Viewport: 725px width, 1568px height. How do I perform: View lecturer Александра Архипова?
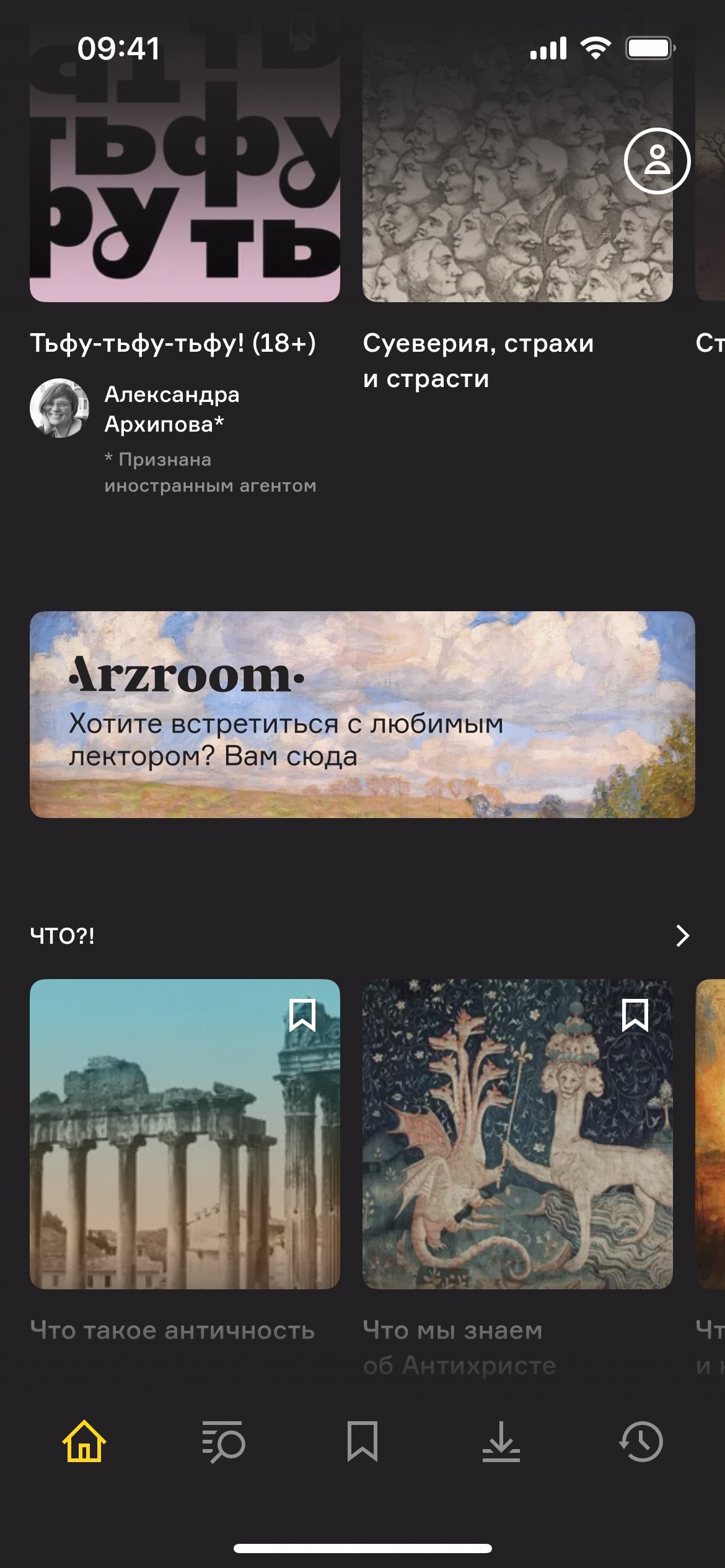171,409
